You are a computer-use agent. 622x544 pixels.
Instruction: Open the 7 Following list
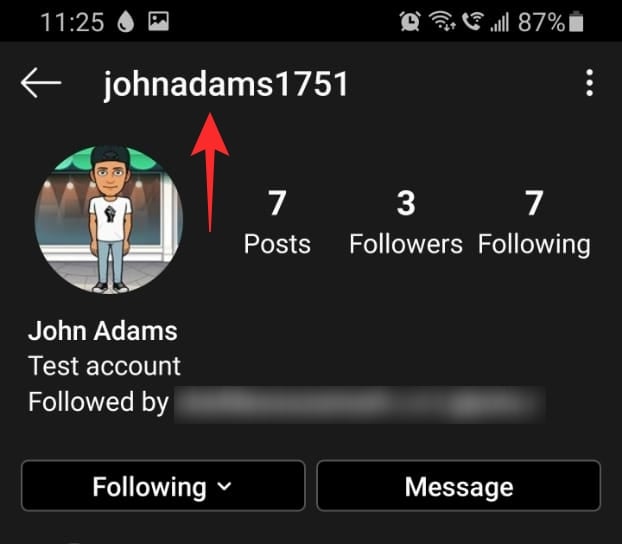[x=534, y=224]
